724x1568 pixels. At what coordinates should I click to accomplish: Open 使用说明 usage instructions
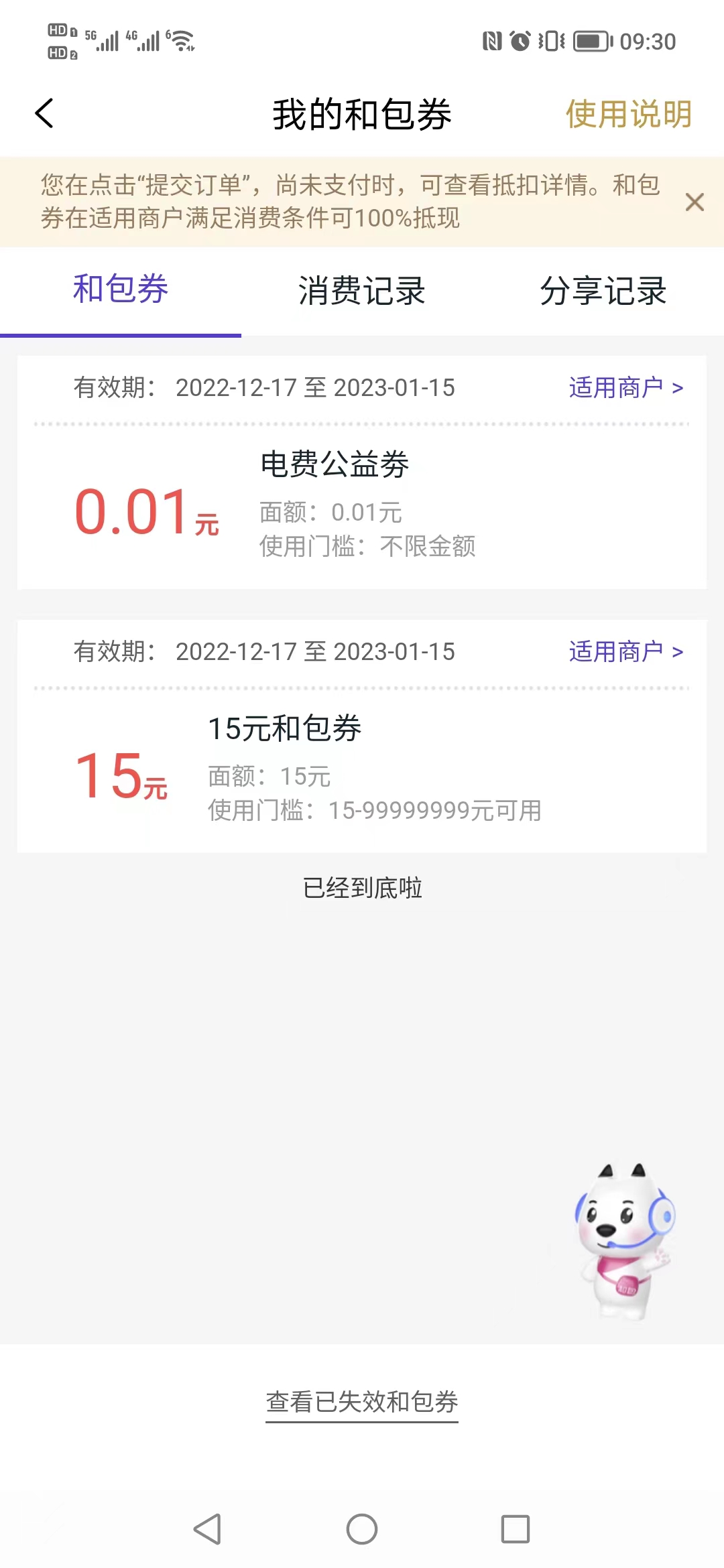[x=628, y=114]
